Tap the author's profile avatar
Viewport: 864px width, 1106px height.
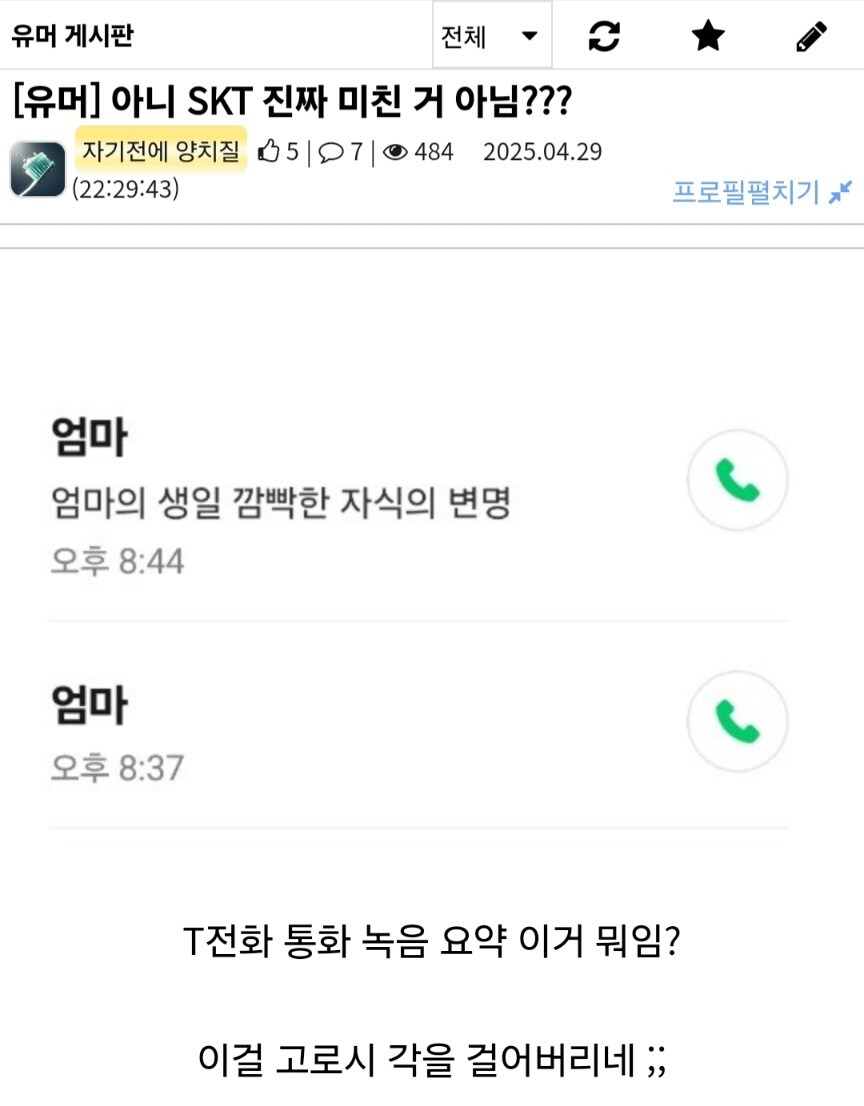click(37, 169)
